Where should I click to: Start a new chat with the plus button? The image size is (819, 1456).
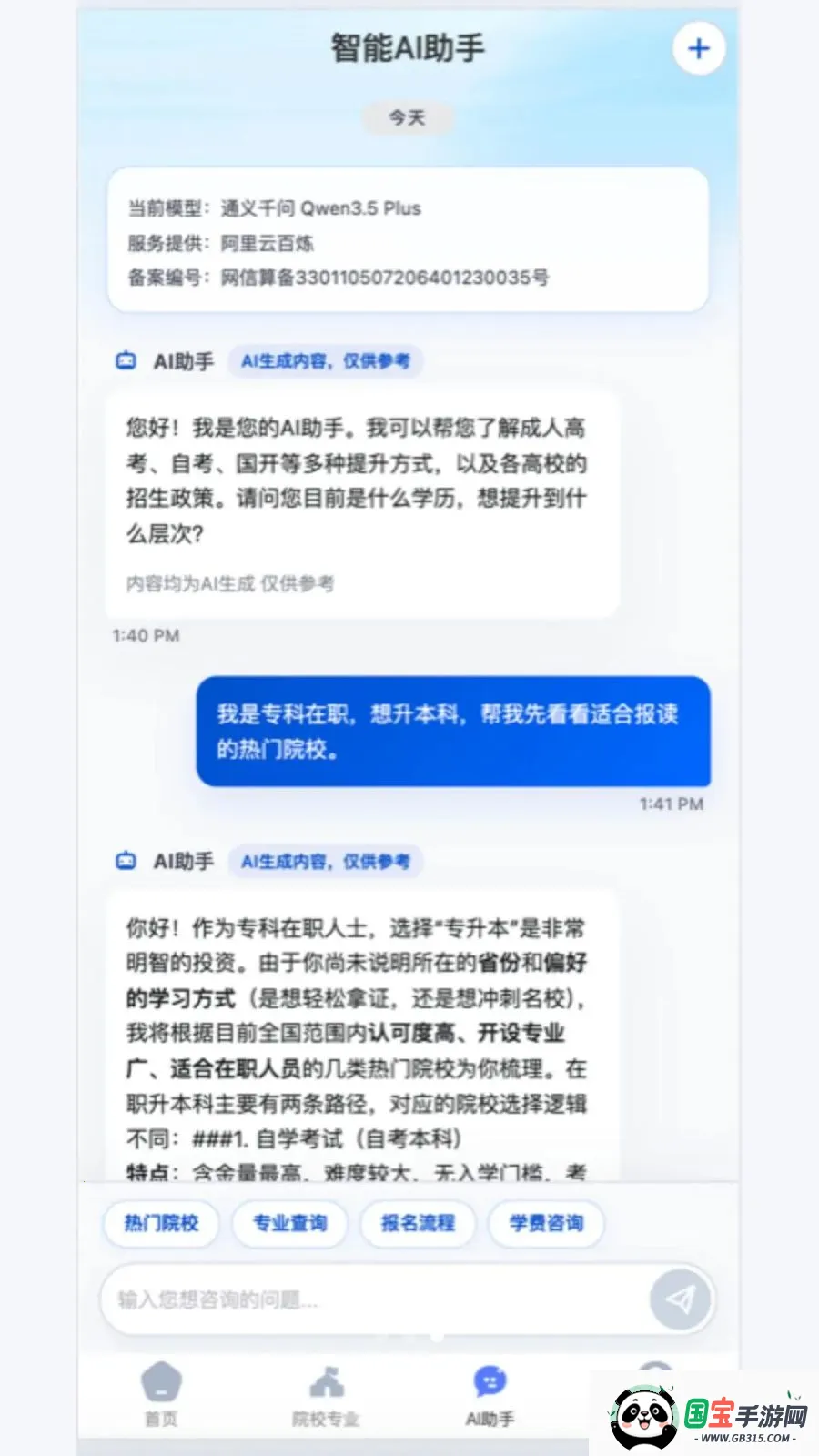tap(699, 48)
